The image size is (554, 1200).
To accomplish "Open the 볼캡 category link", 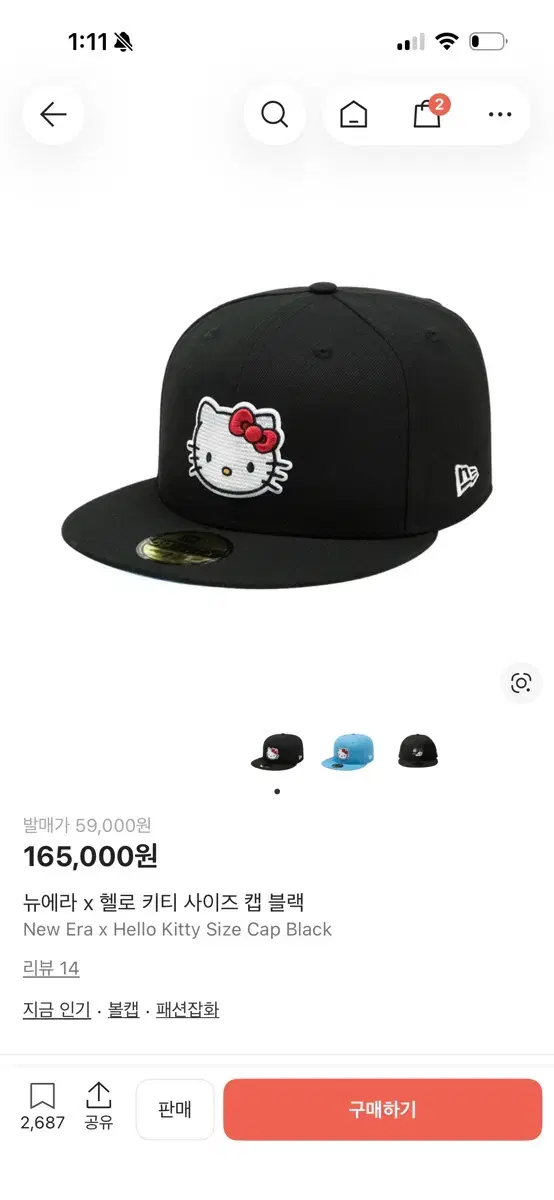I will [123, 1009].
